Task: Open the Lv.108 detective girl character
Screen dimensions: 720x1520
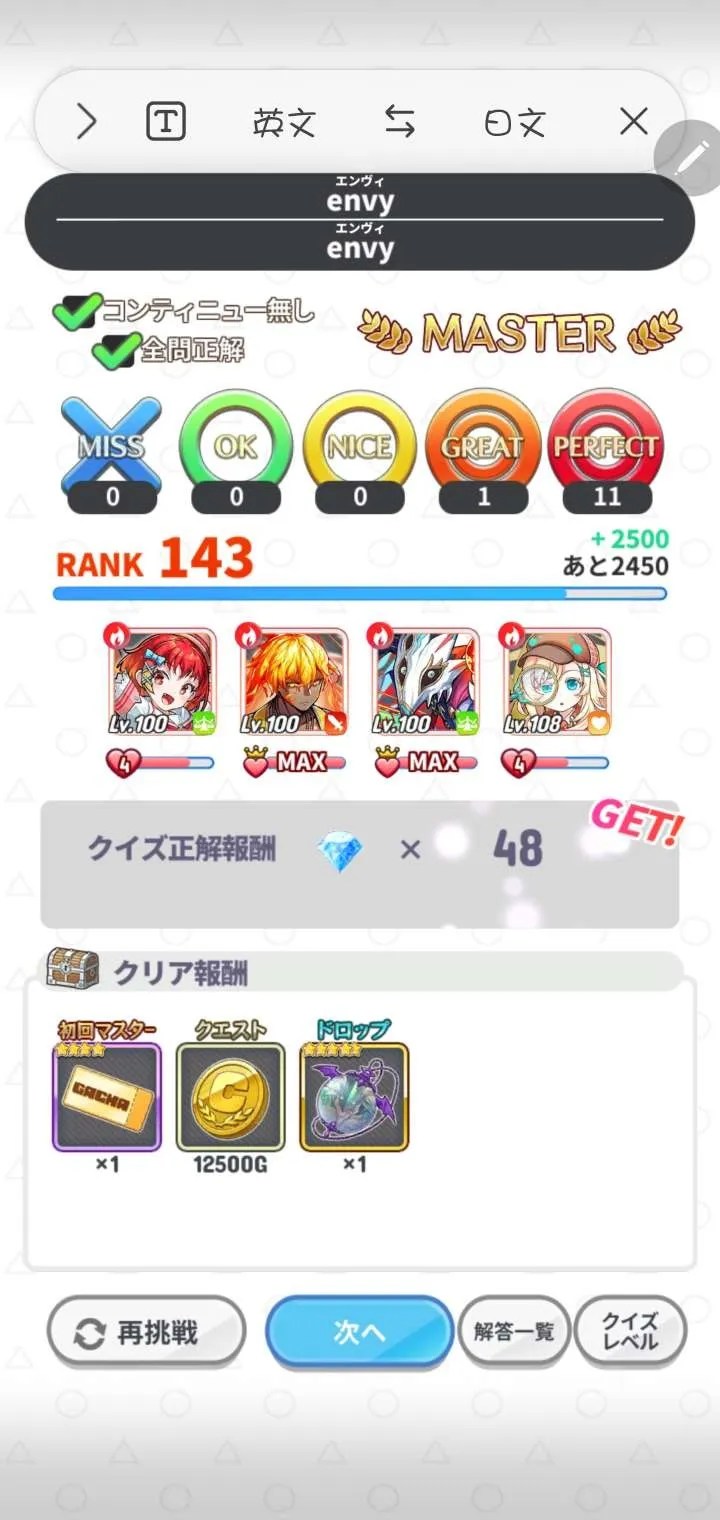Action: (x=555, y=682)
